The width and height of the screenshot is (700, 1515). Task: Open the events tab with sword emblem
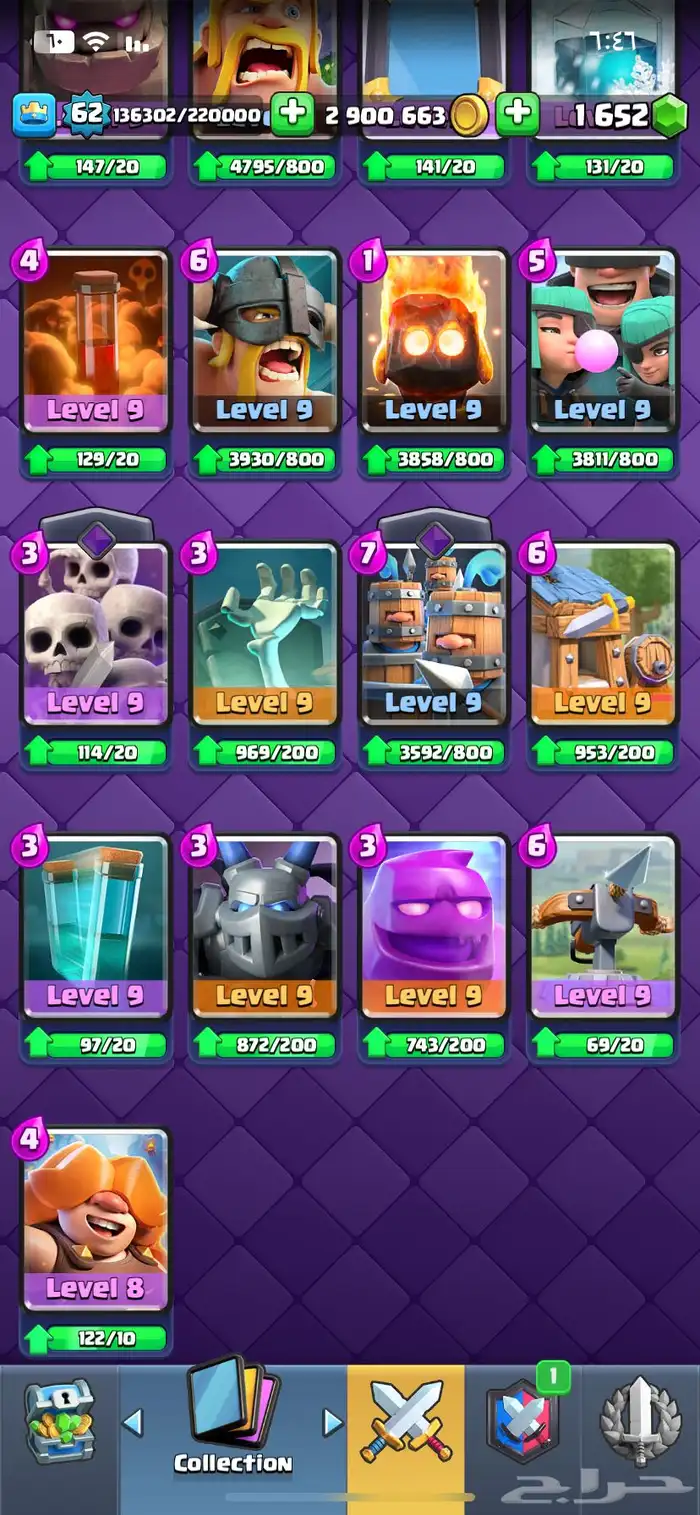click(x=640, y=1420)
